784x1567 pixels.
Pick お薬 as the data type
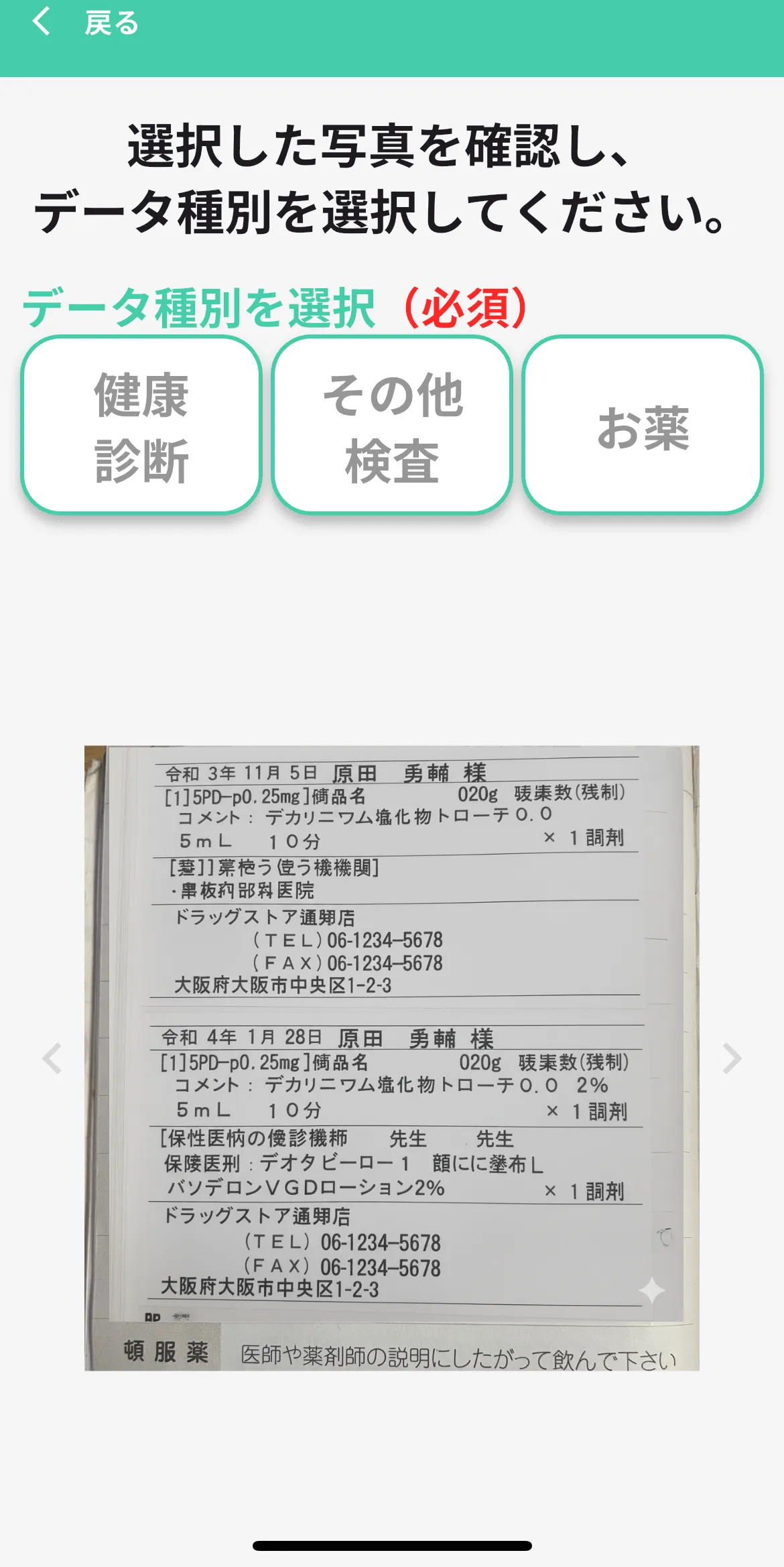point(643,426)
